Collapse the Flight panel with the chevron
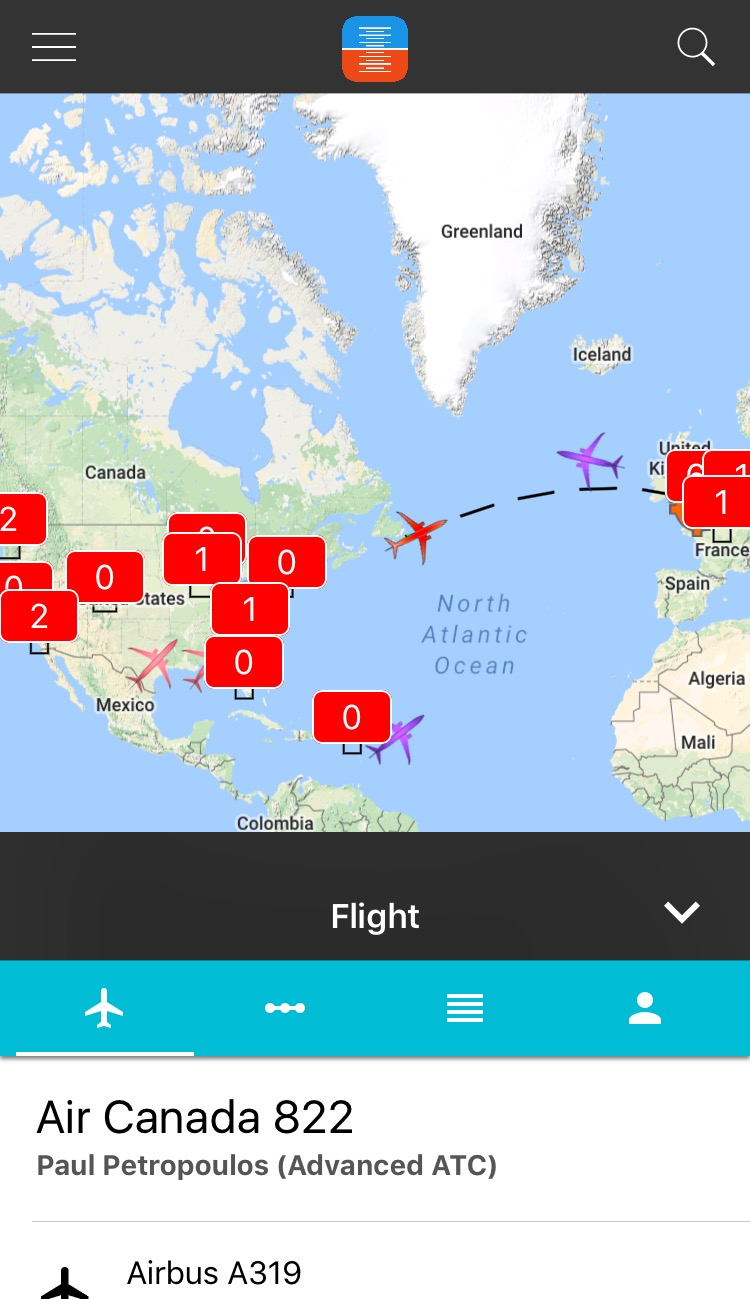 tap(682, 912)
